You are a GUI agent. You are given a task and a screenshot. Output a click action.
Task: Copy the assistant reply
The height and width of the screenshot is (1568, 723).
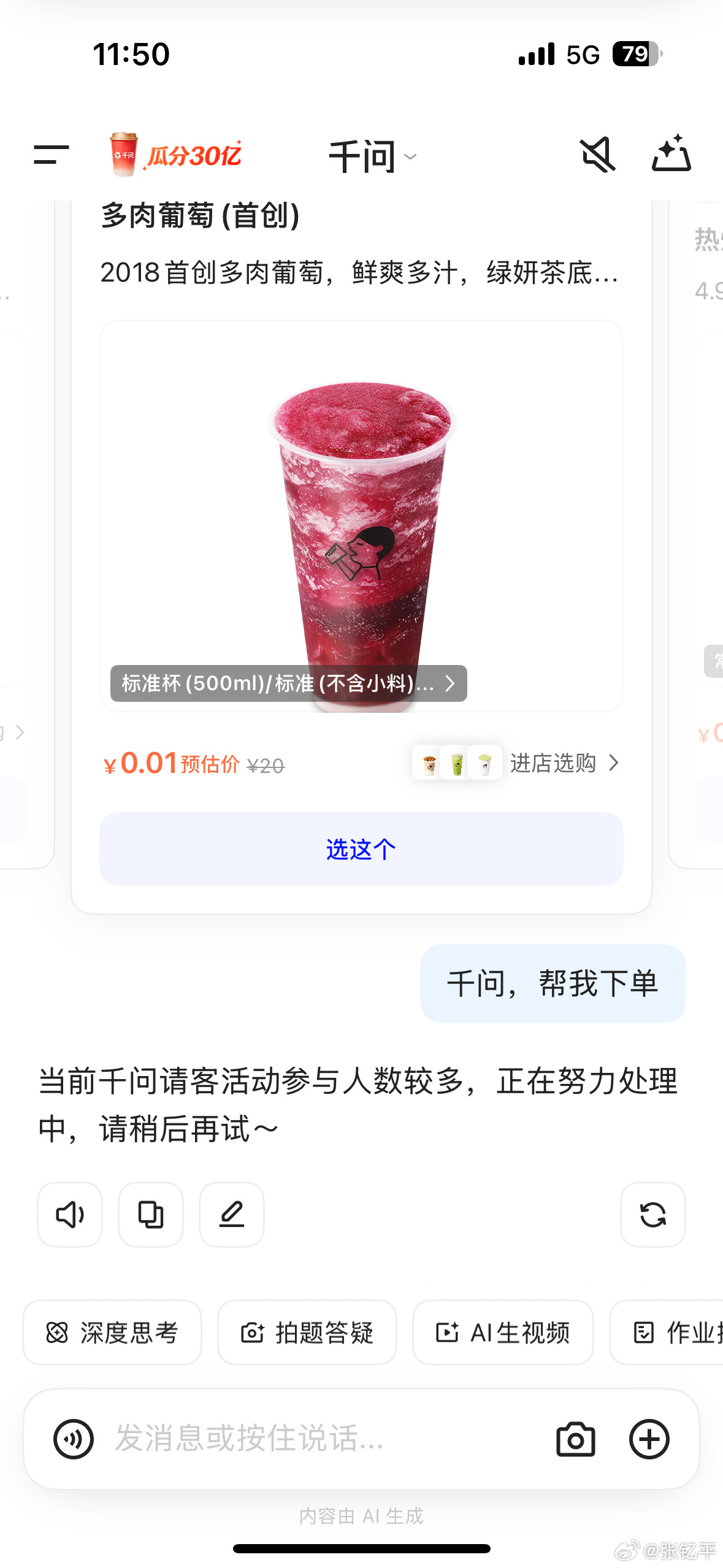[150, 1215]
